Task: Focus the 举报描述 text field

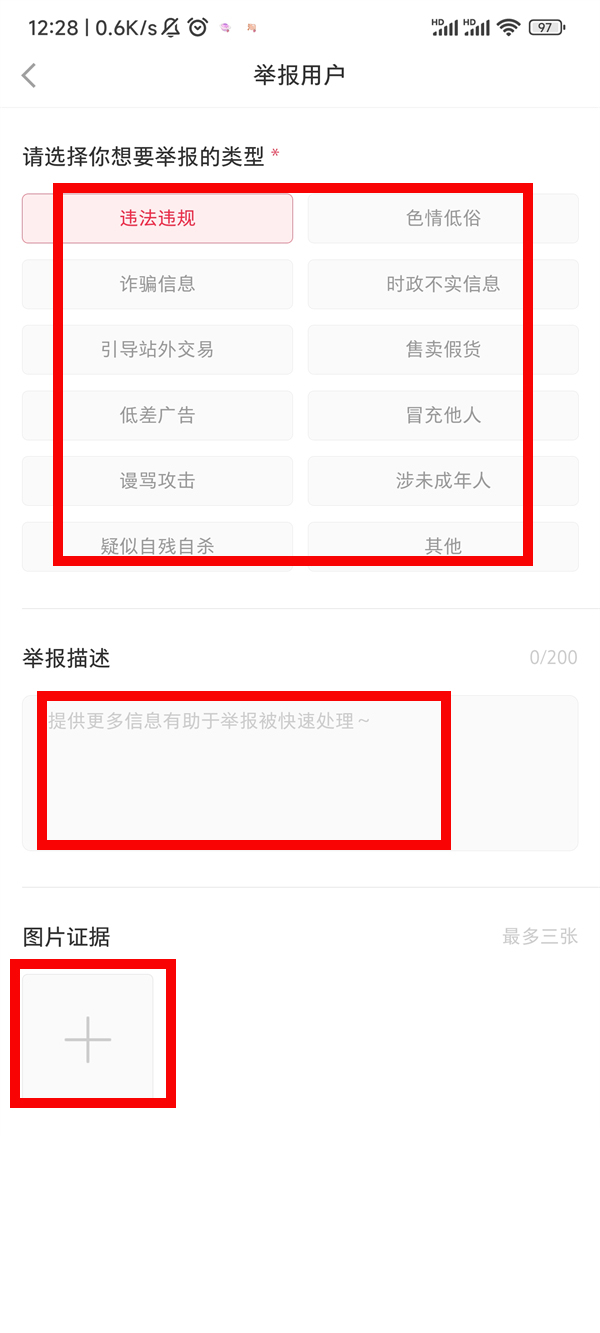Action: (x=300, y=772)
